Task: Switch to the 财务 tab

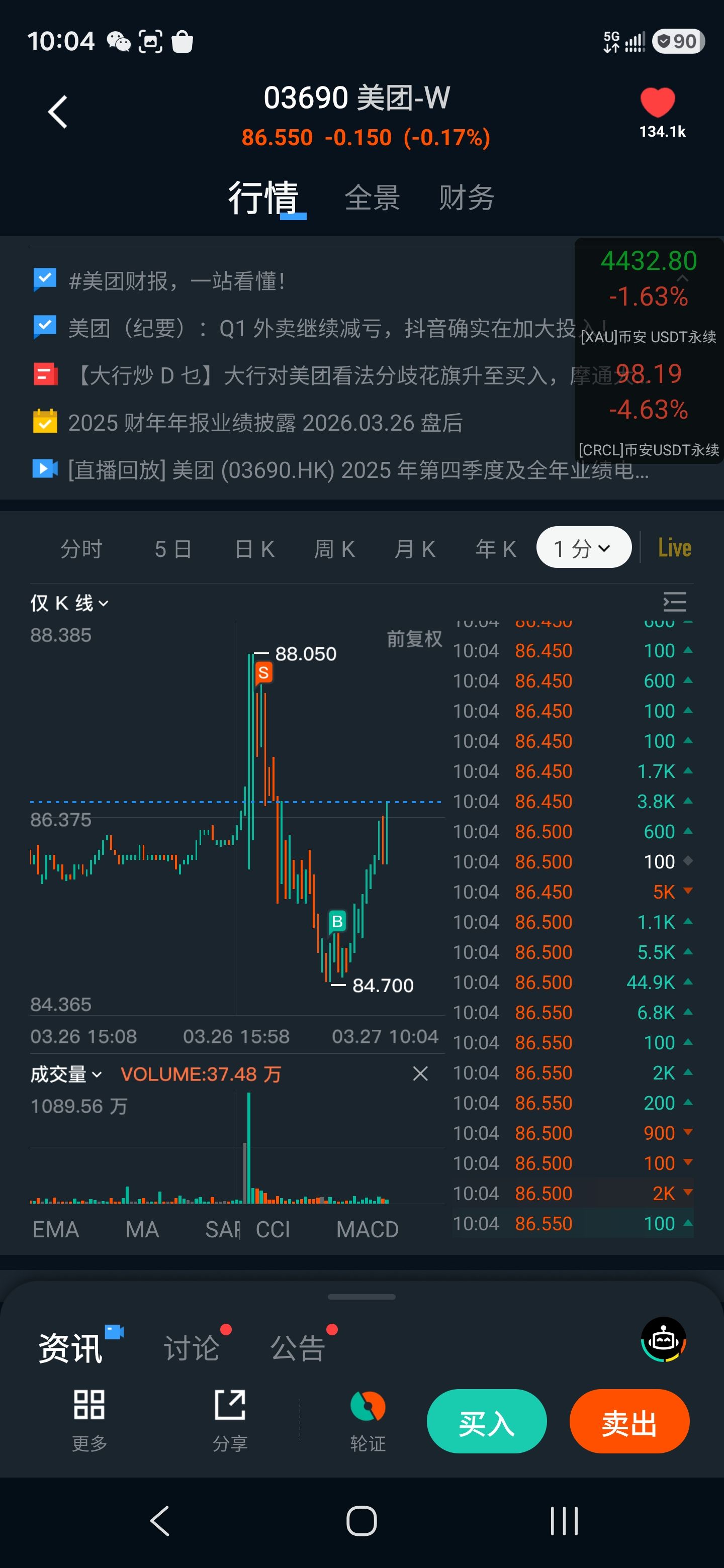Action: pos(467,198)
